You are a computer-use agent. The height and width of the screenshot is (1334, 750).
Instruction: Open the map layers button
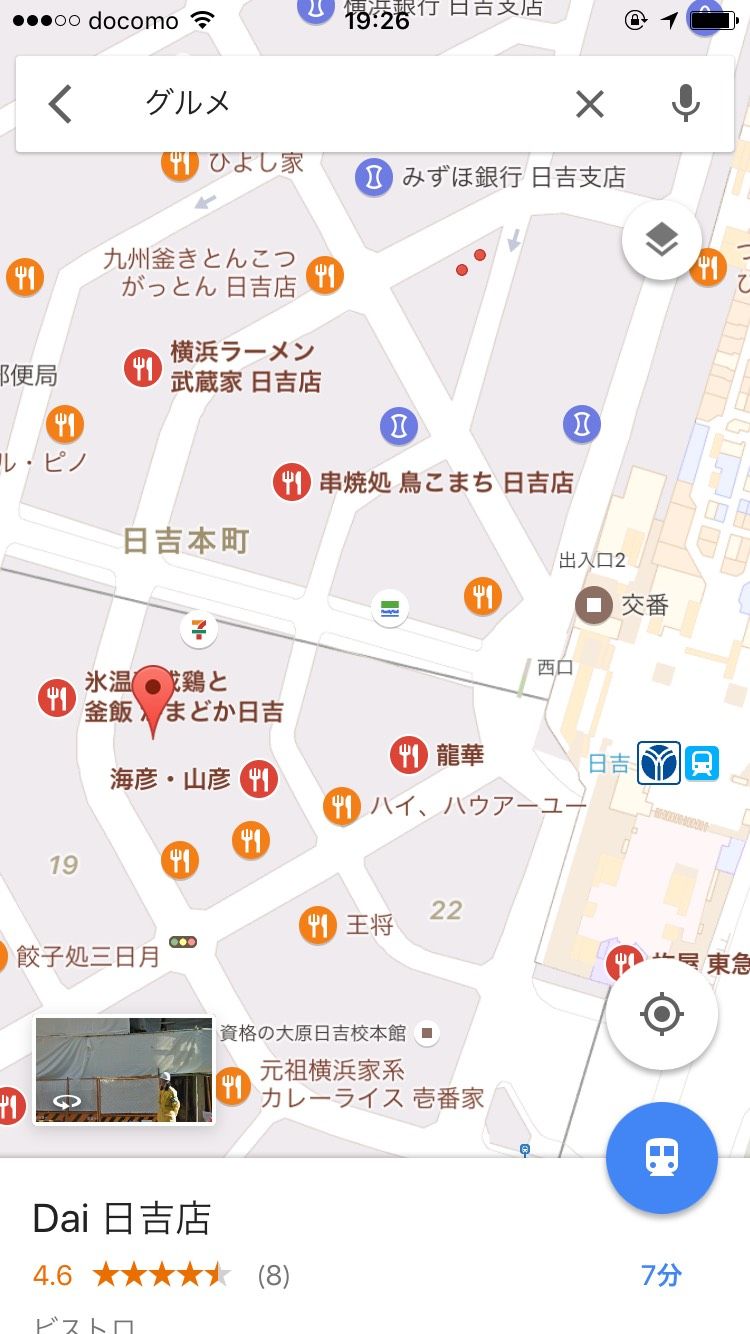(662, 240)
